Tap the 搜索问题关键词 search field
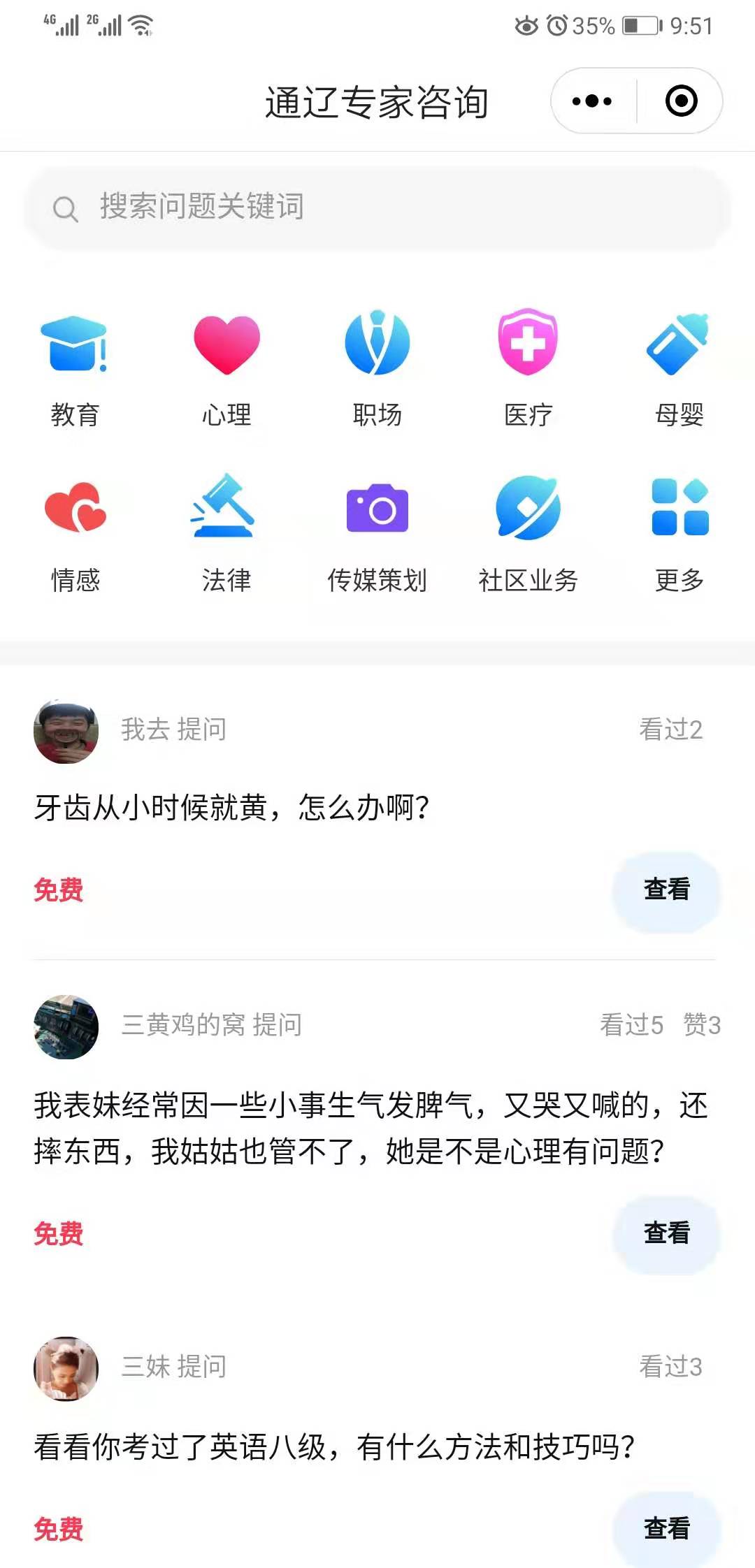 click(x=377, y=208)
